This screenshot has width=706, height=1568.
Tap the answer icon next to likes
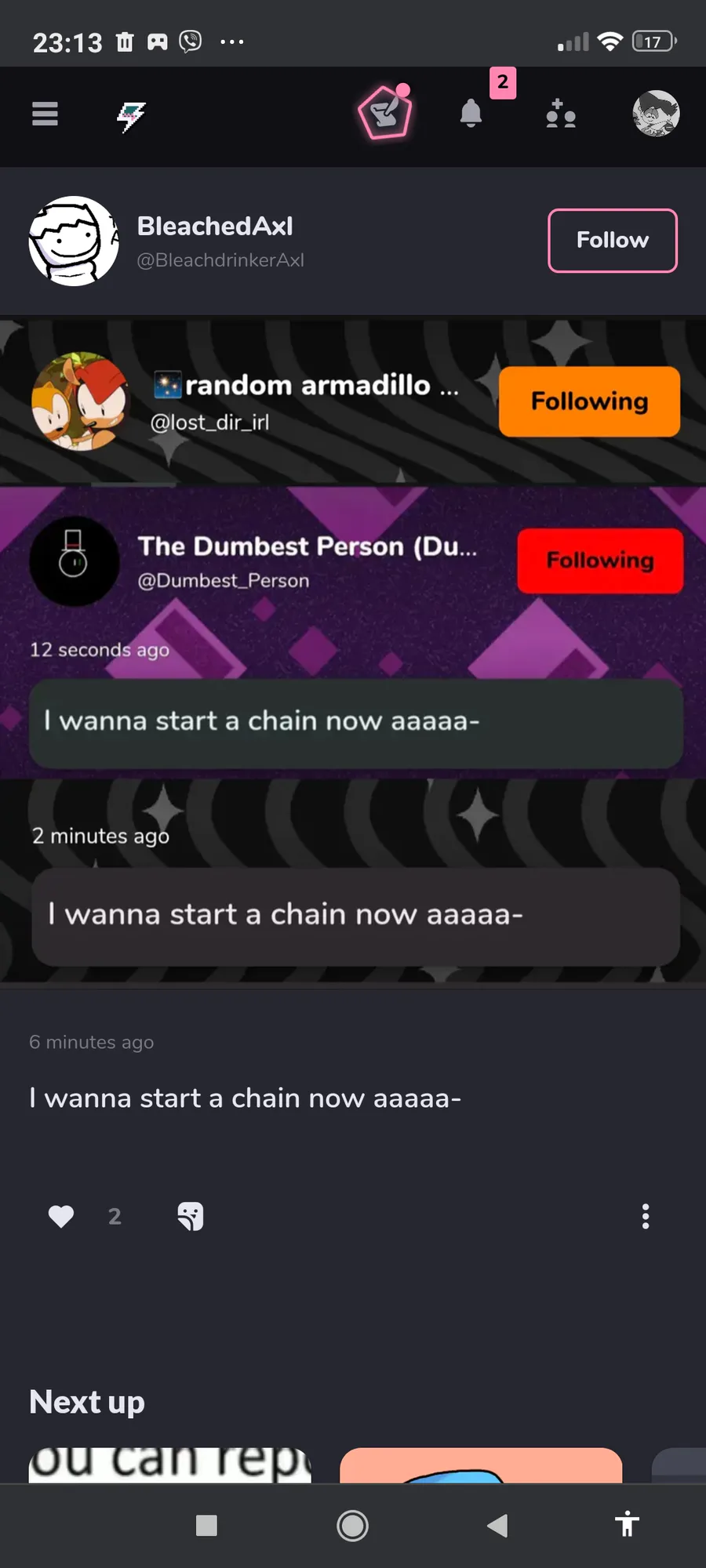[191, 1216]
